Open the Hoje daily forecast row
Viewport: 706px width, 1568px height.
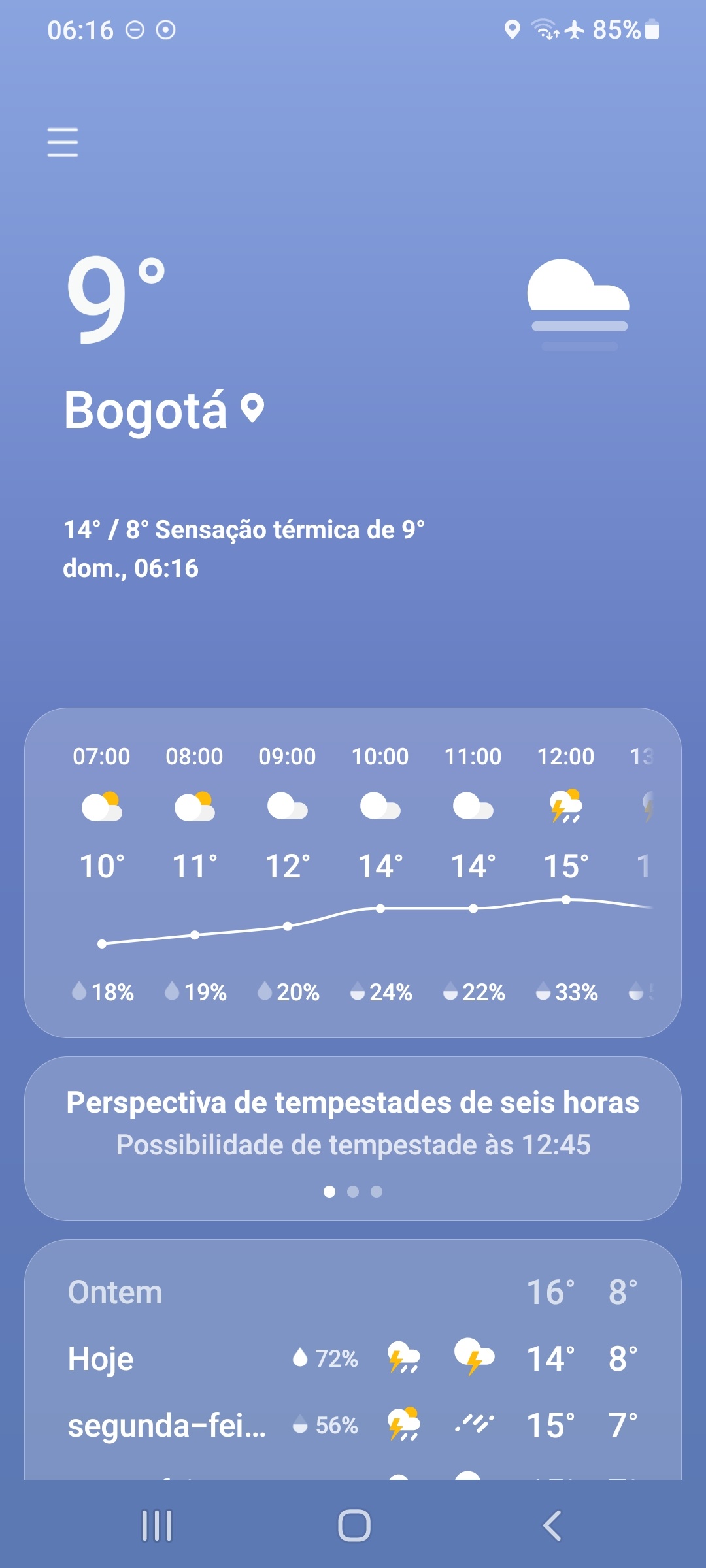pyautogui.click(x=353, y=1359)
